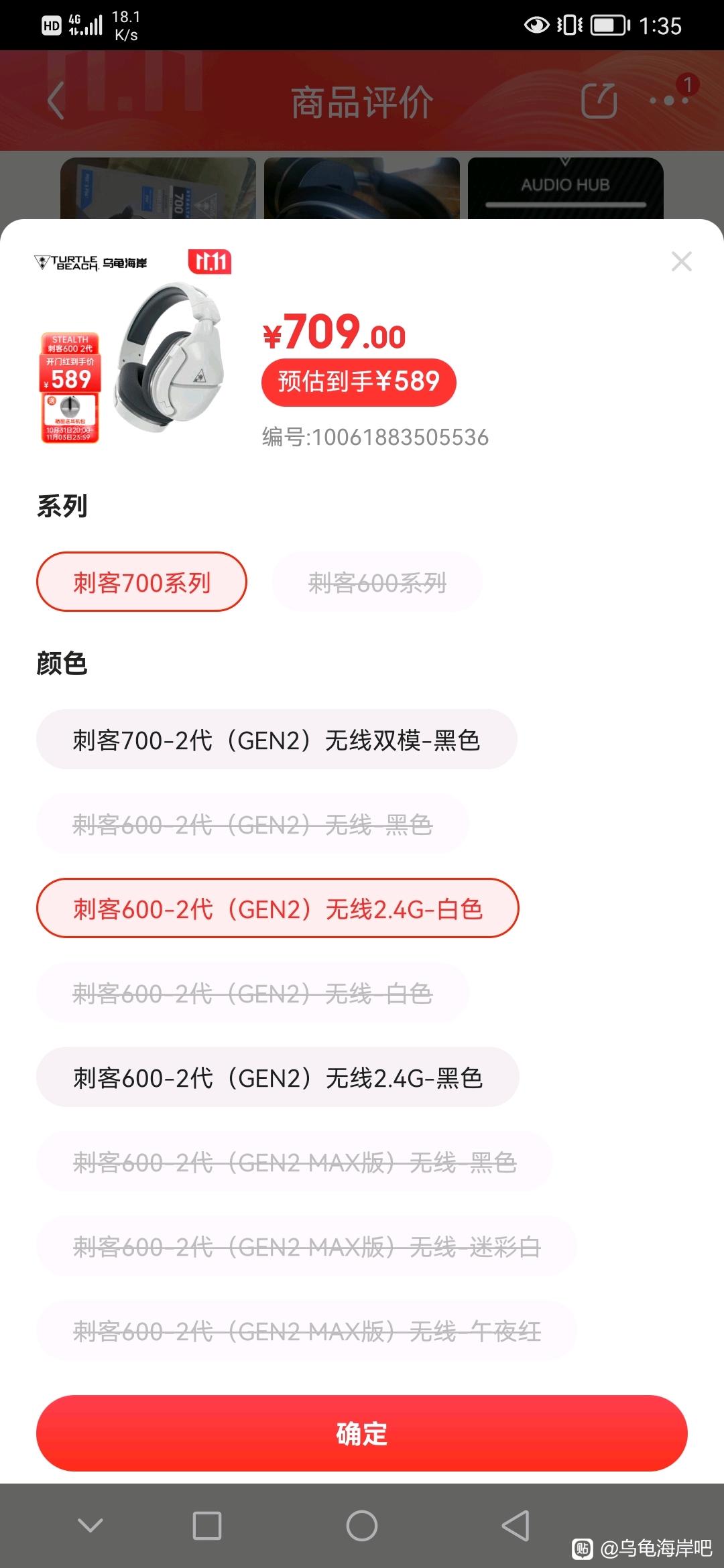724x1568 pixels.
Task: Select the 刺客700系列 series chip
Action: 141,582
